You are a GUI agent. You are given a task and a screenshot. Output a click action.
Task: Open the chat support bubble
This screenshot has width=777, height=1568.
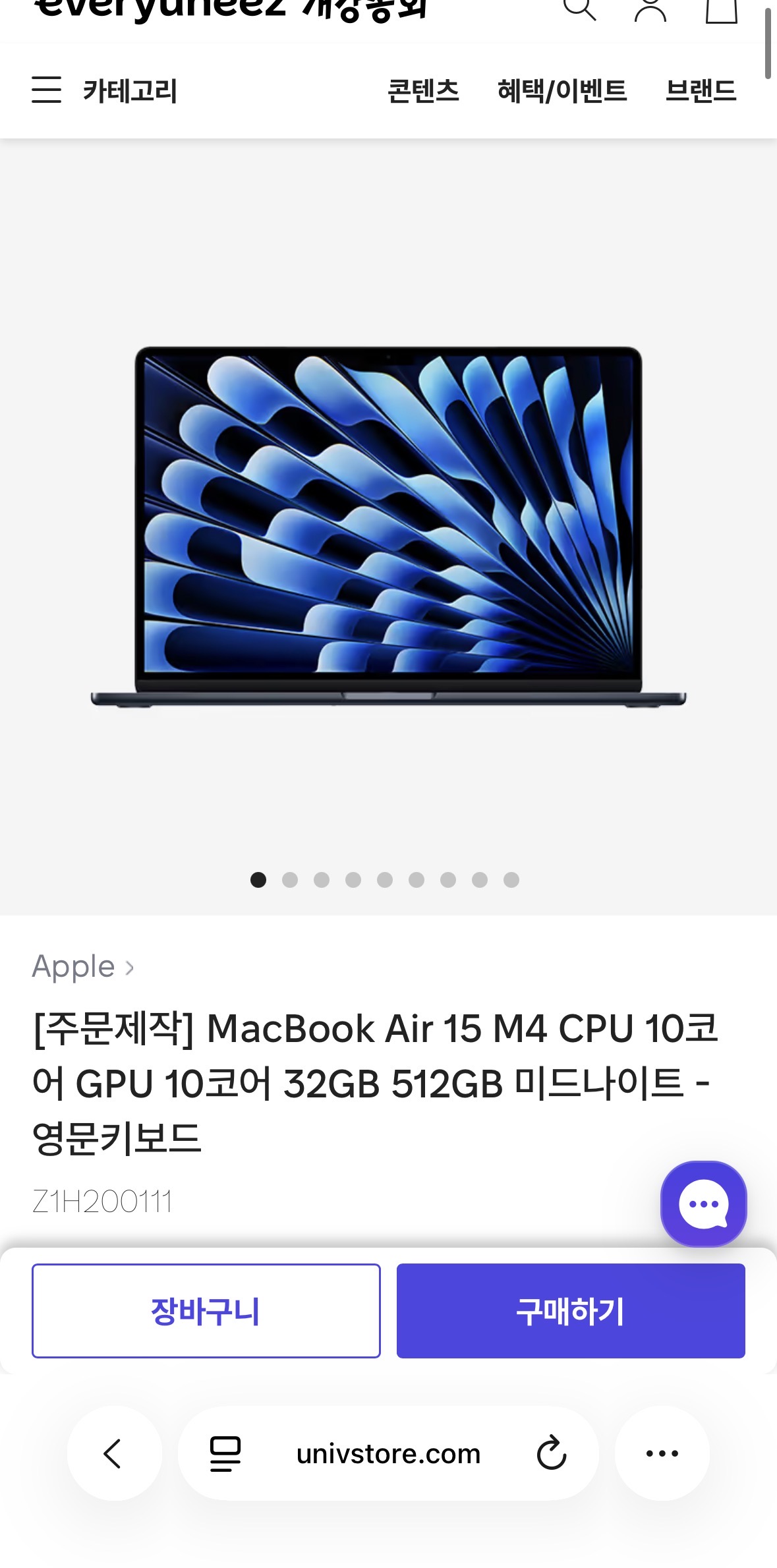703,1204
